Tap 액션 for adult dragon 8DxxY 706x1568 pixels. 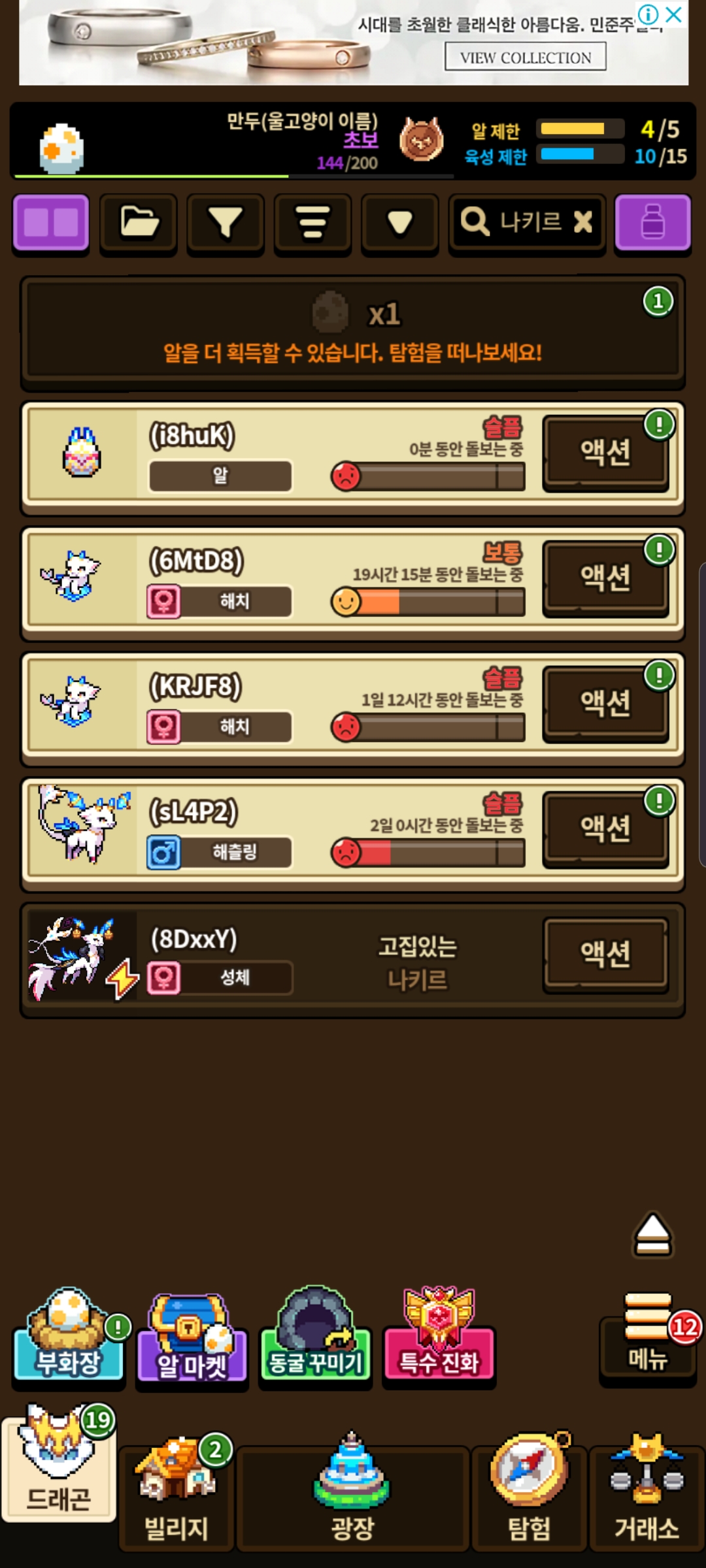[605, 955]
